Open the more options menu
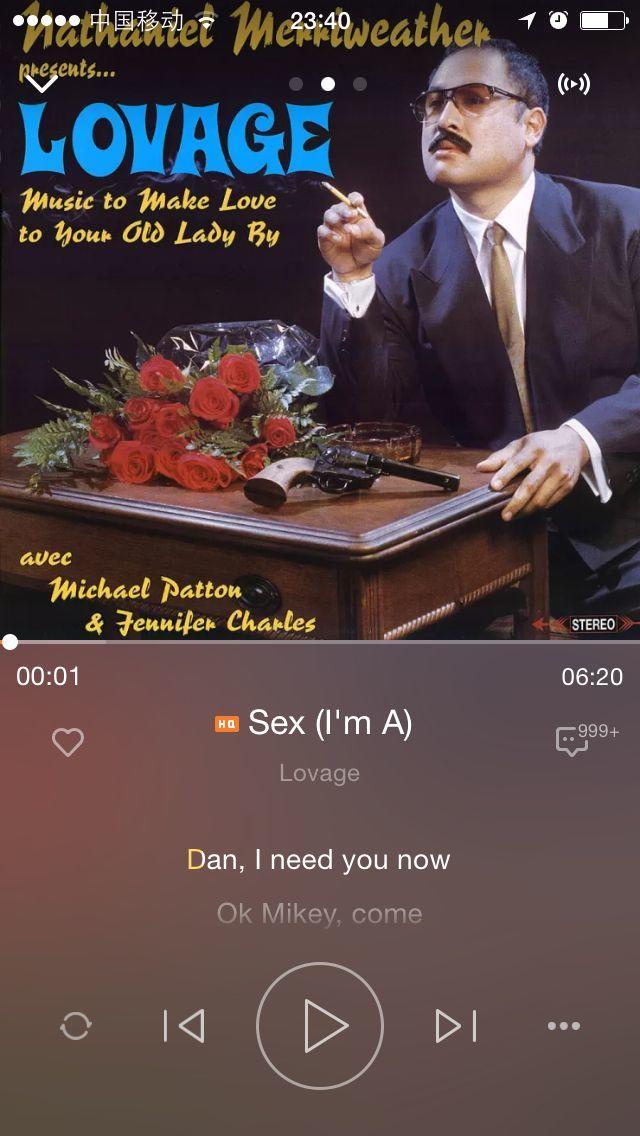This screenshot has width=640, height=1136. [x=563, y=1026]
